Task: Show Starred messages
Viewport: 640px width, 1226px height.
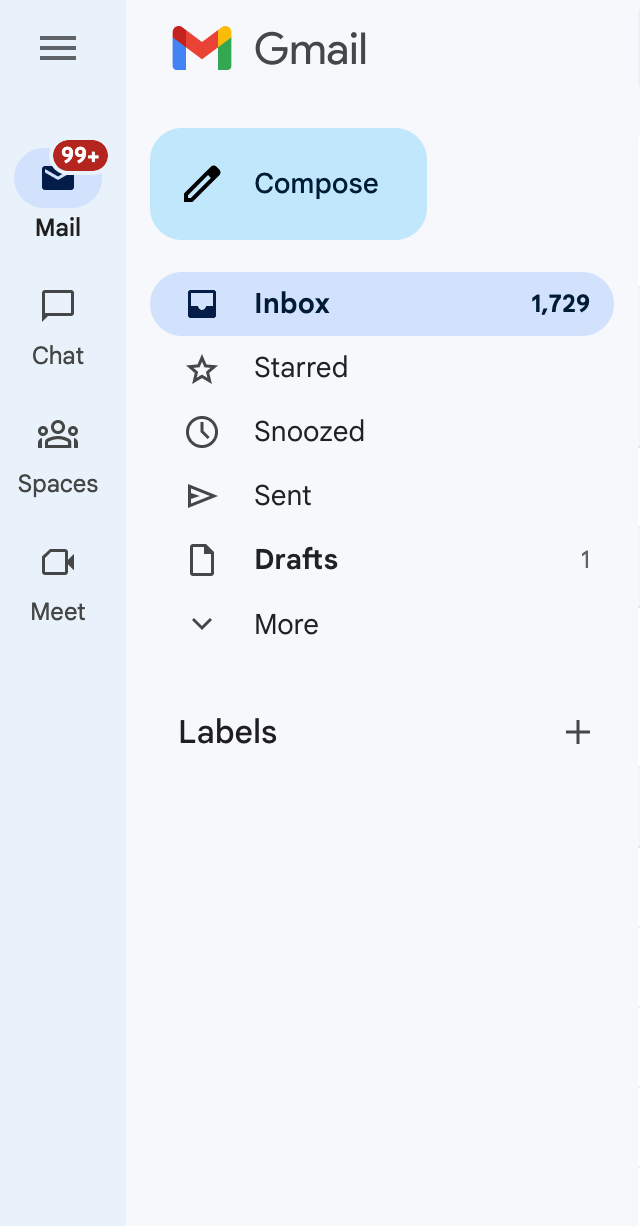Action: click(x=301, y=368)
